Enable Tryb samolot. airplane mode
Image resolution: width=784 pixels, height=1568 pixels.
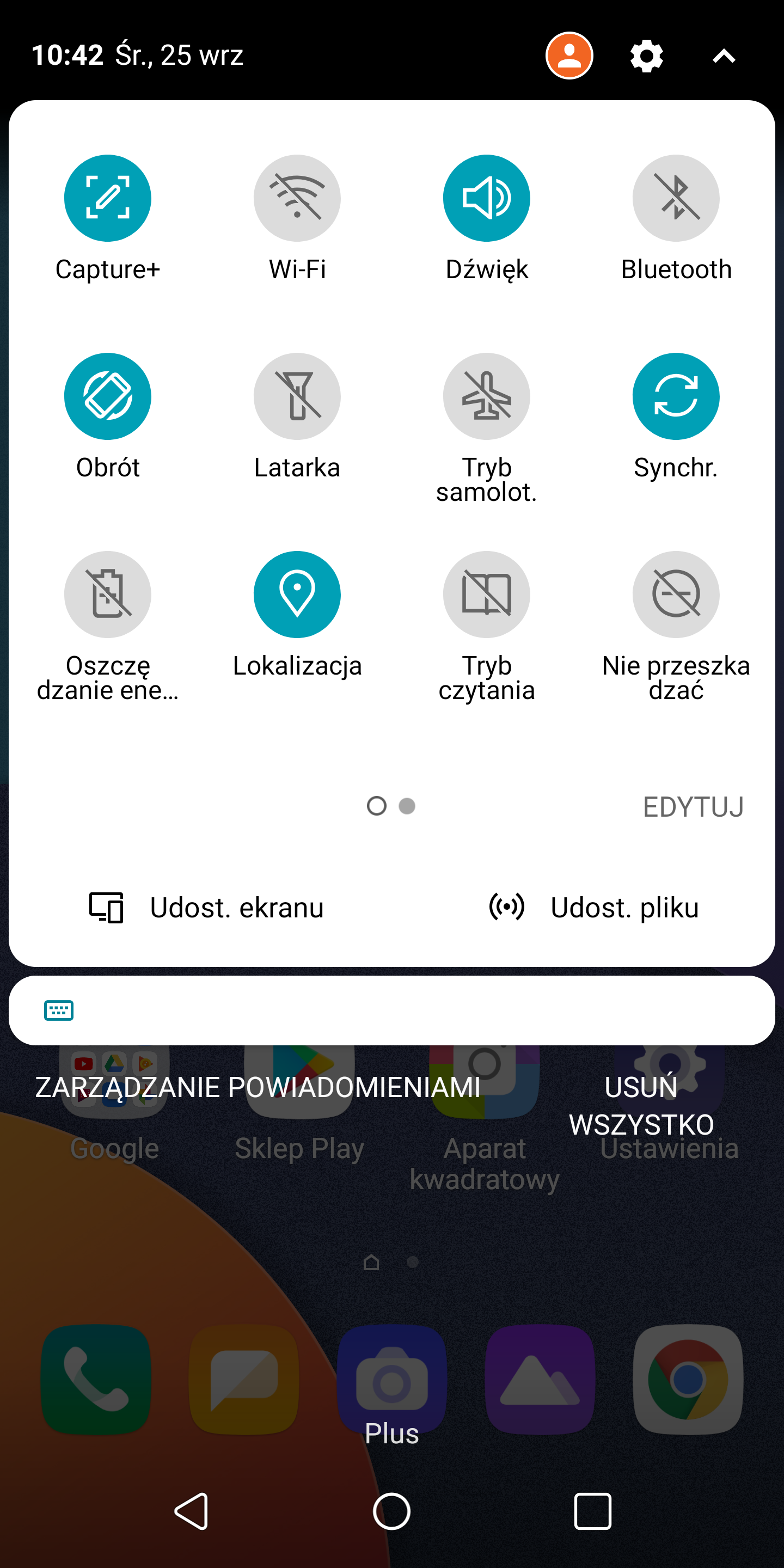486,396
